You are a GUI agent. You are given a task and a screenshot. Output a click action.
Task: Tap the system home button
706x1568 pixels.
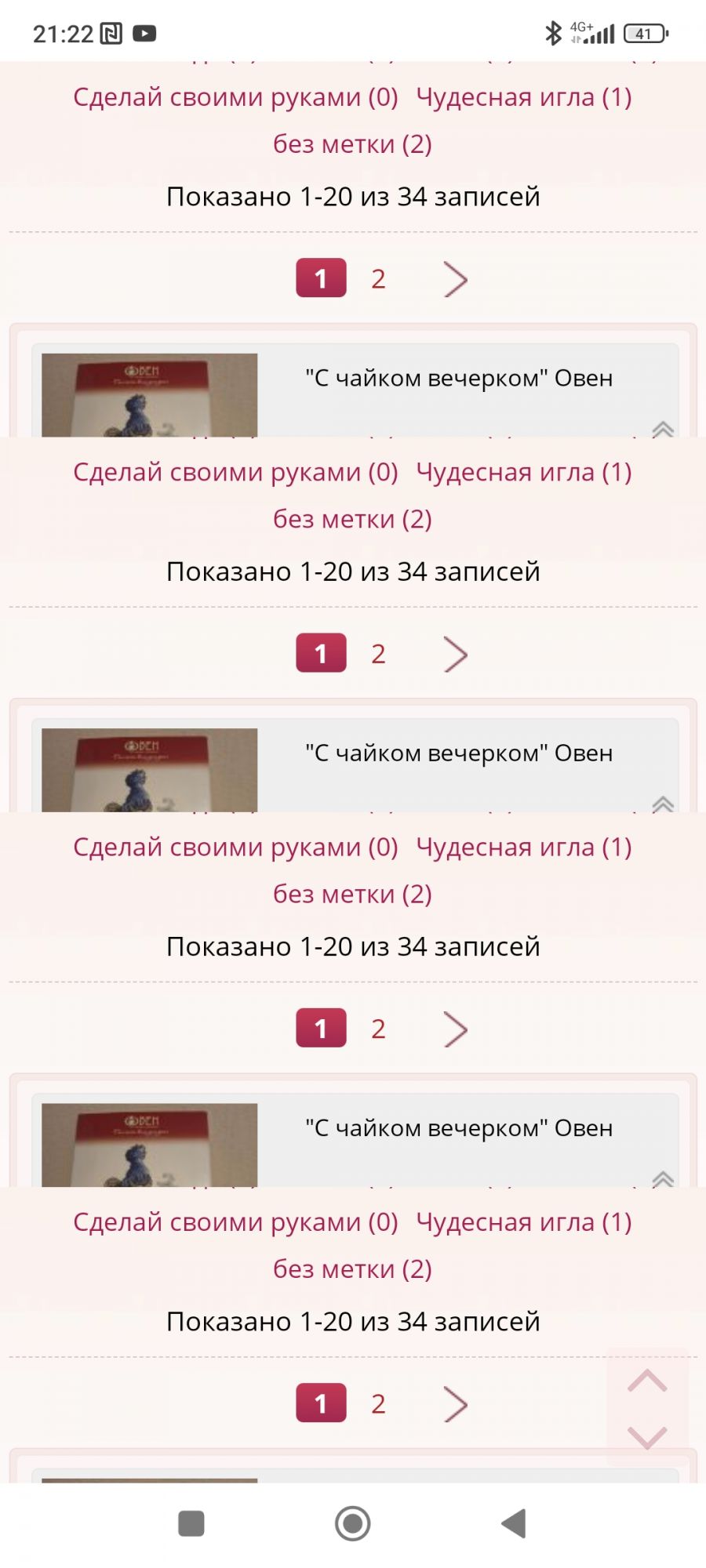click(353, 1523)
